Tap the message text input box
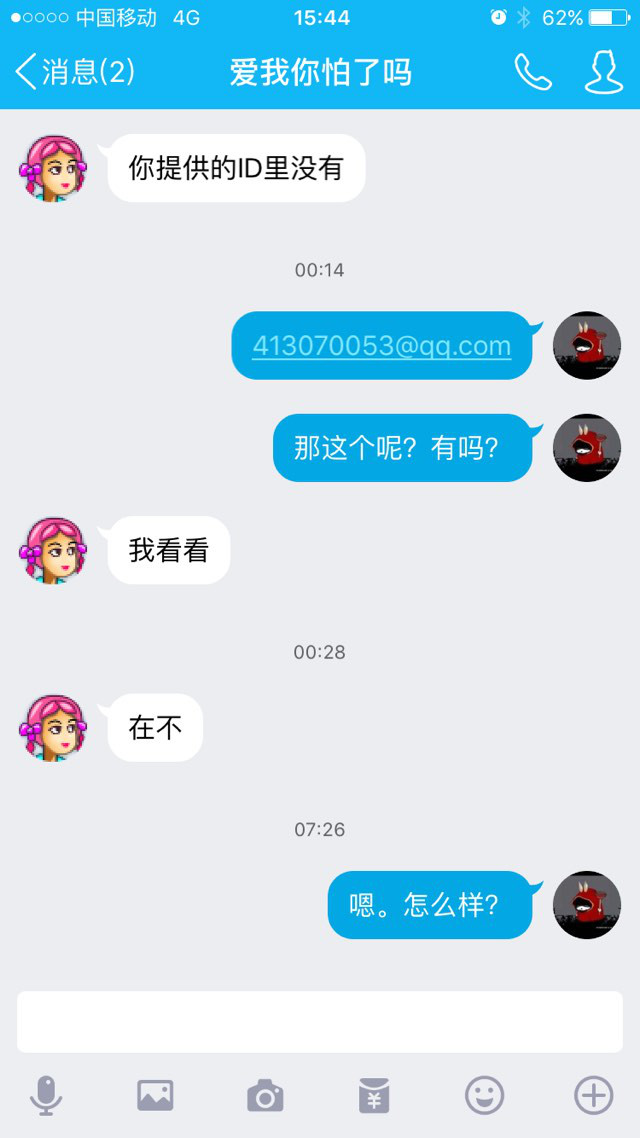640x1138 pixels. click(320, 1021)
